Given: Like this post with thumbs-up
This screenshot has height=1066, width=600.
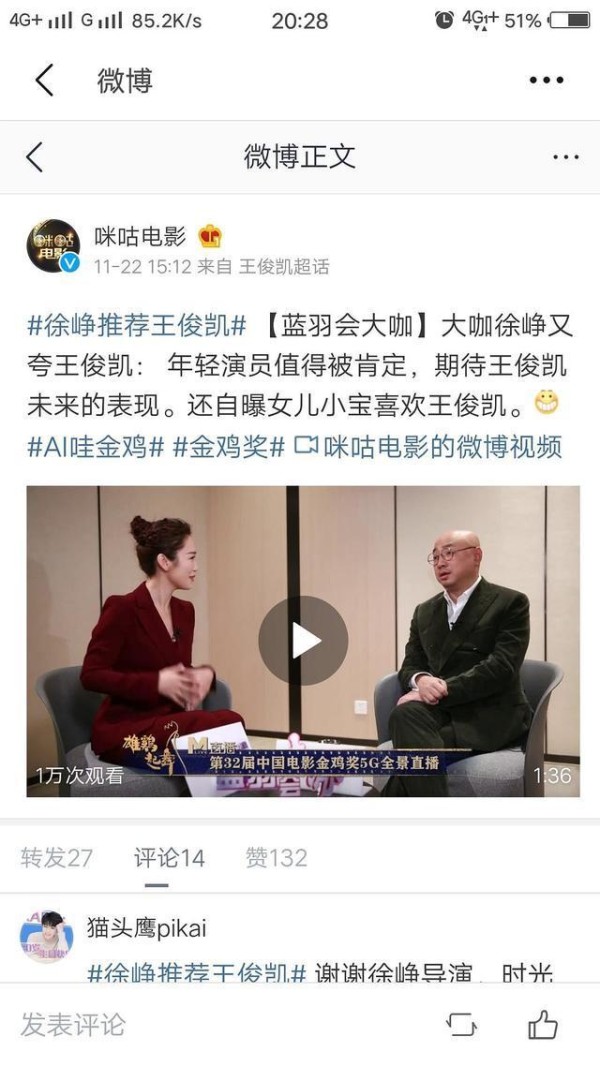Looking at the screenshot, I should tap(543, 1024).
